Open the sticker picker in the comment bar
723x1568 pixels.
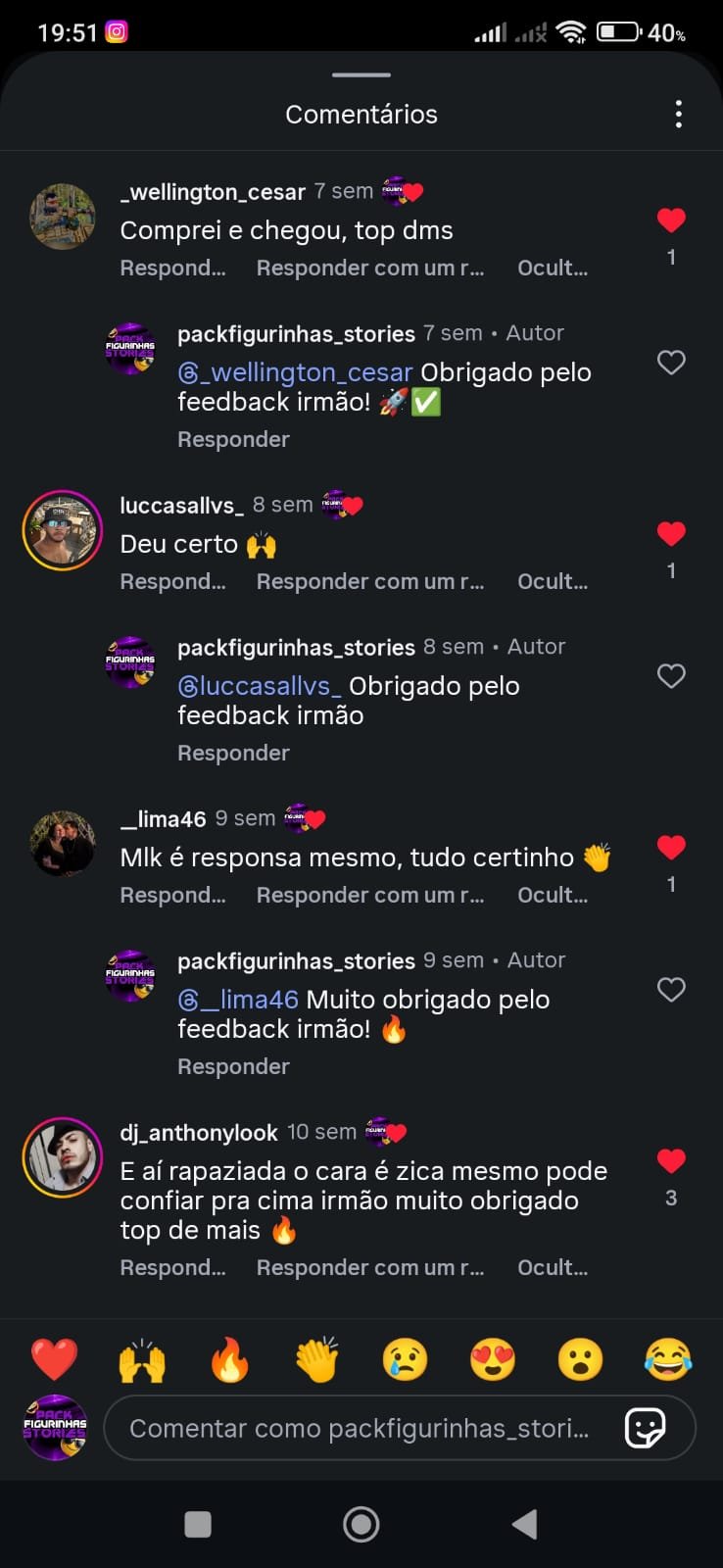tap(644, 1429)
